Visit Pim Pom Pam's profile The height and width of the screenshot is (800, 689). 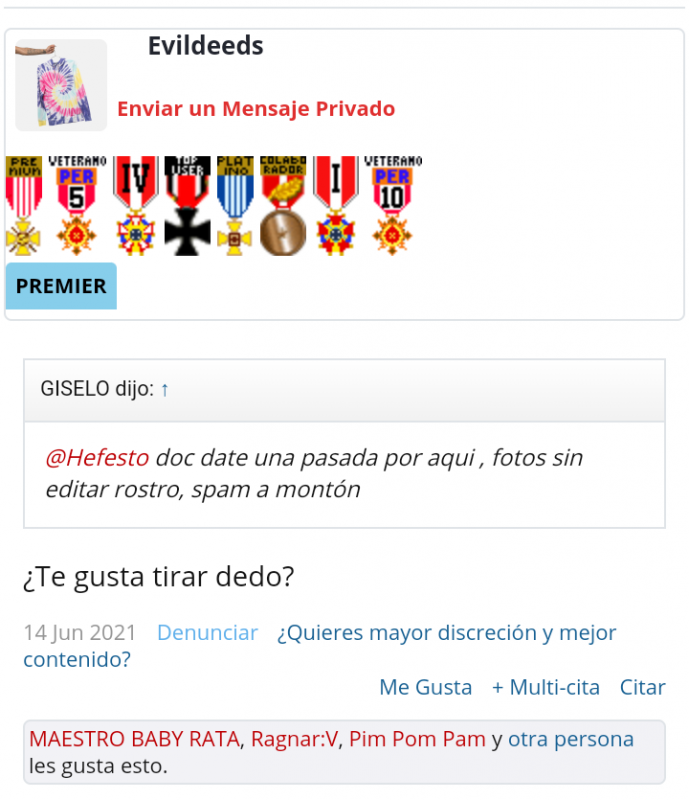coord(417,740)
